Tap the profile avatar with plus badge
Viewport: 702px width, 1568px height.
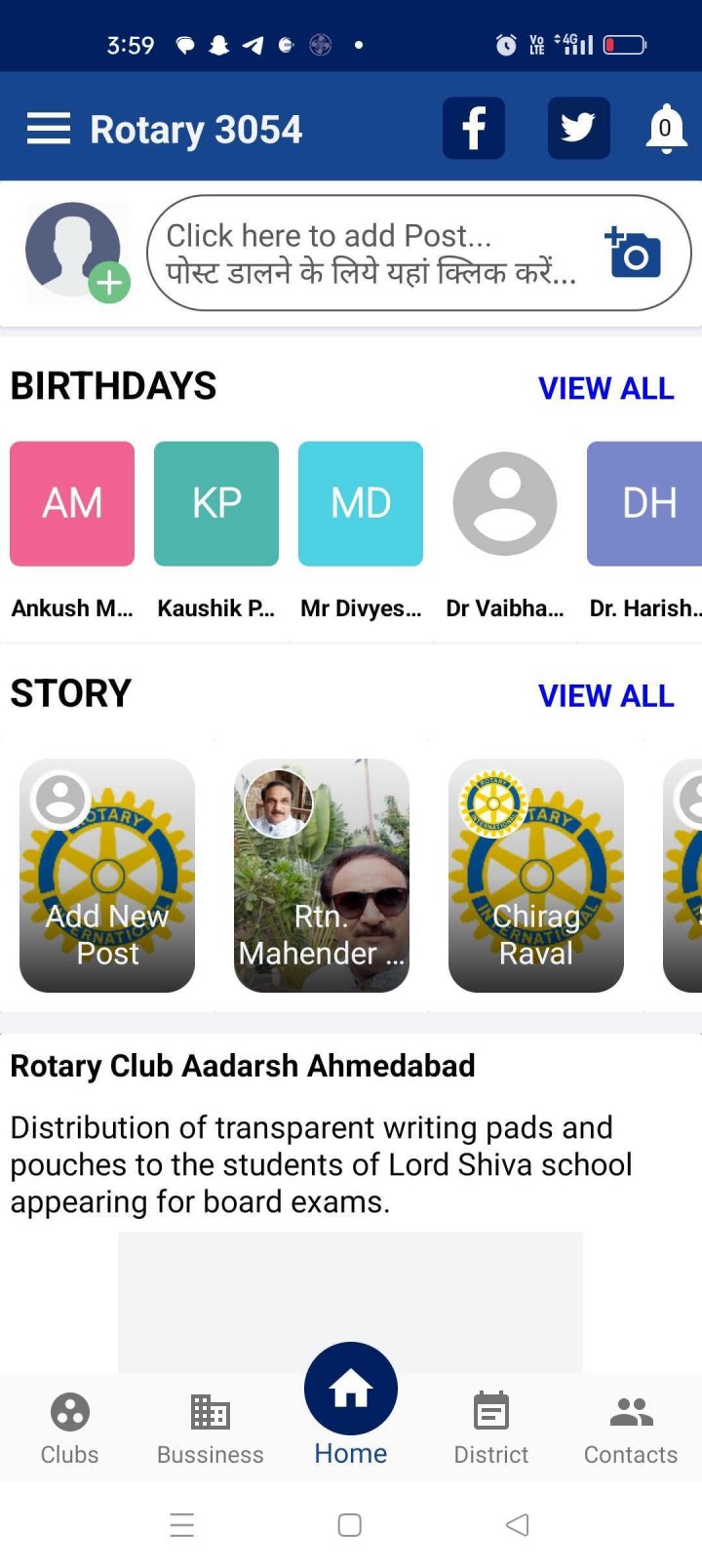coord(76,252)
